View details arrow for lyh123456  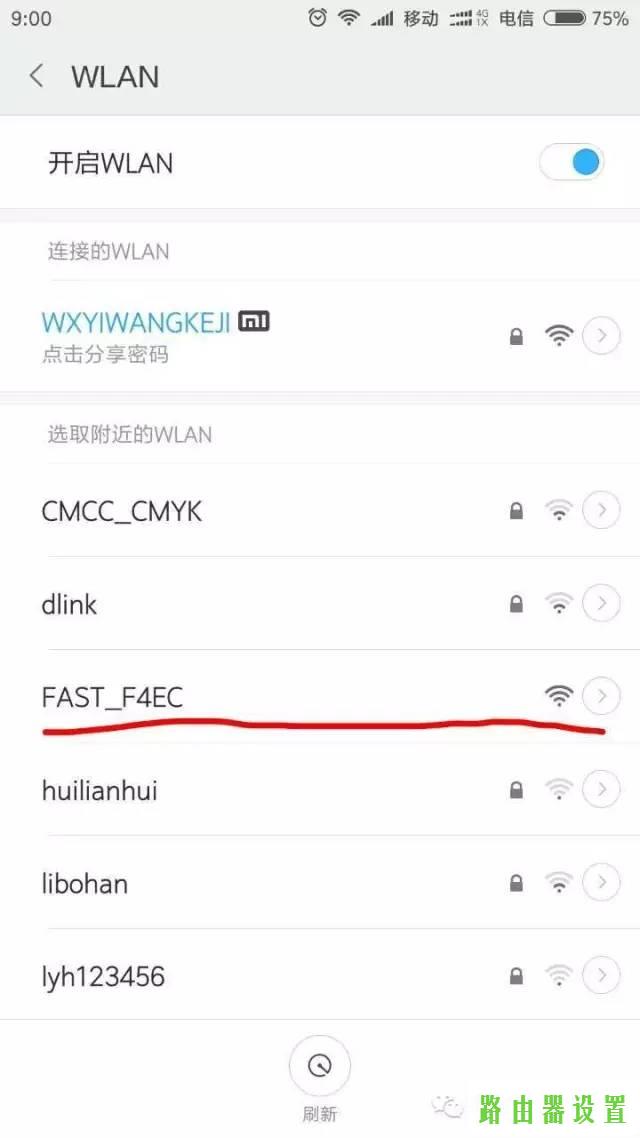pyautogui.click(x=601, y=975)
